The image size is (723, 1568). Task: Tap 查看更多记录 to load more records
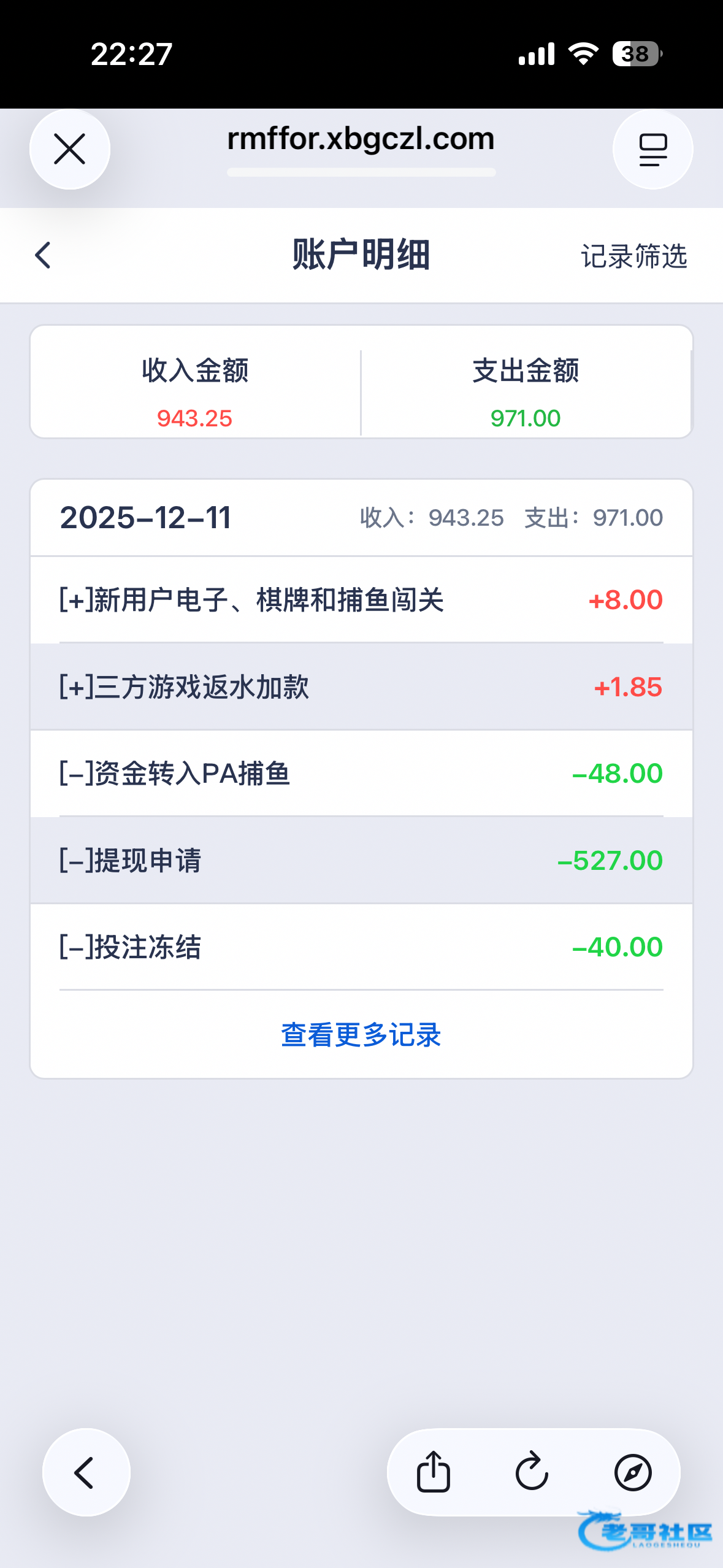[x=361, y=1035]
